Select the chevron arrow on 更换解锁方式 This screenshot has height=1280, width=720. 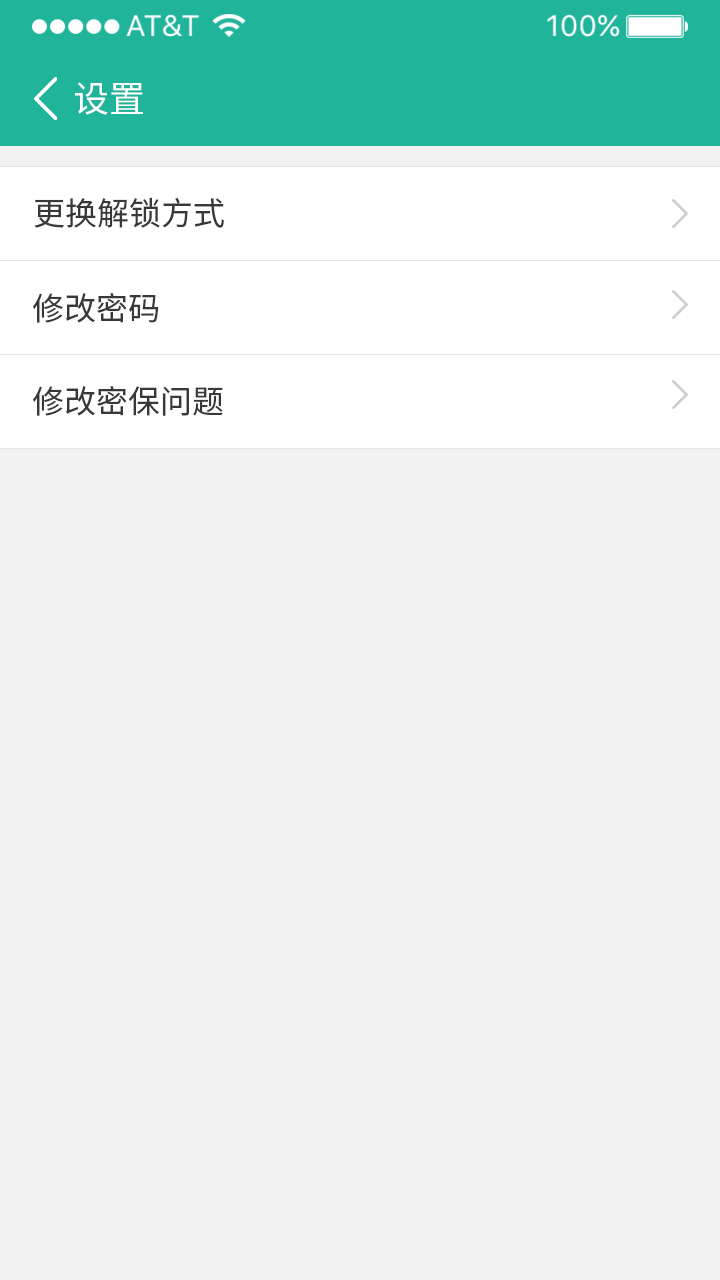coord(679,213)
